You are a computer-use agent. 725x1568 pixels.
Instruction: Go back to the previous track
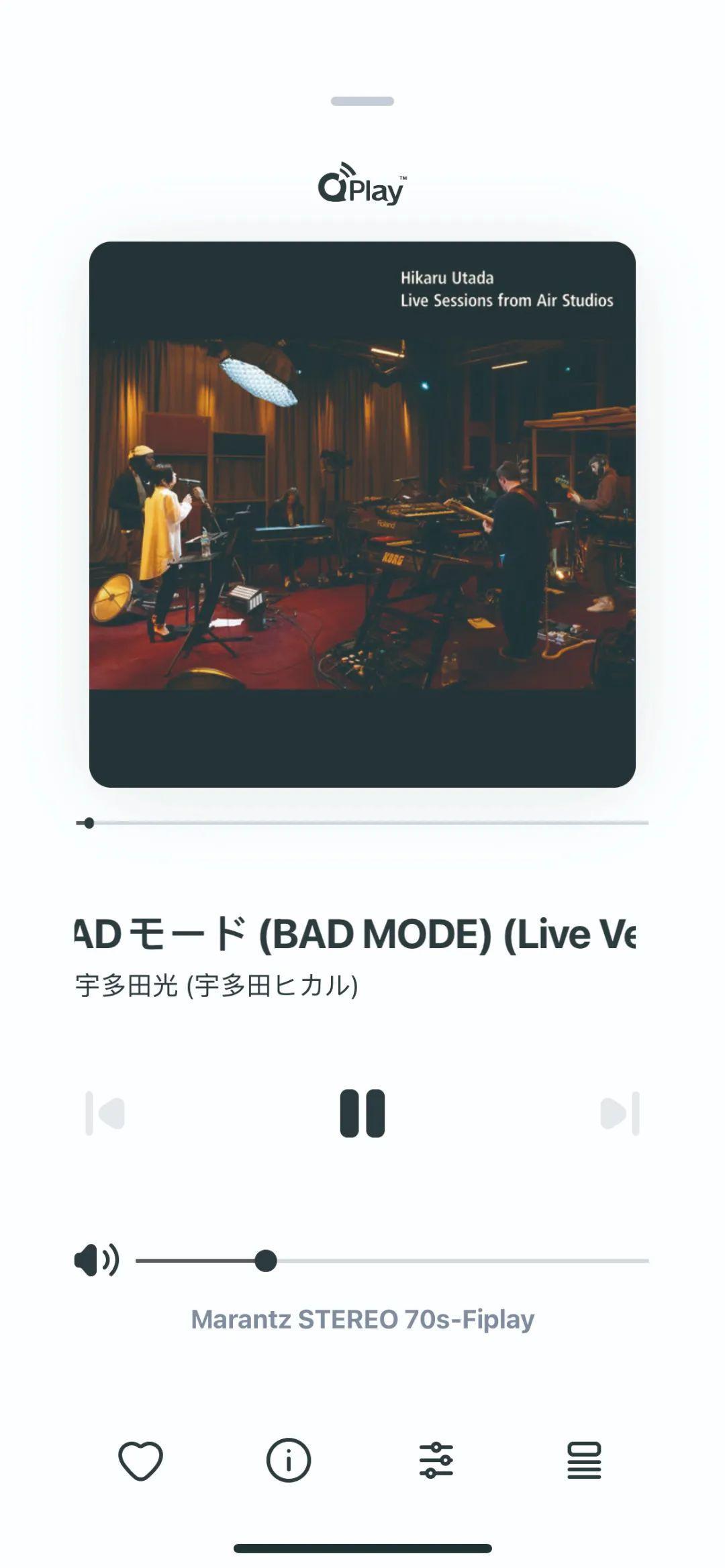click(x=105, y=1113)
